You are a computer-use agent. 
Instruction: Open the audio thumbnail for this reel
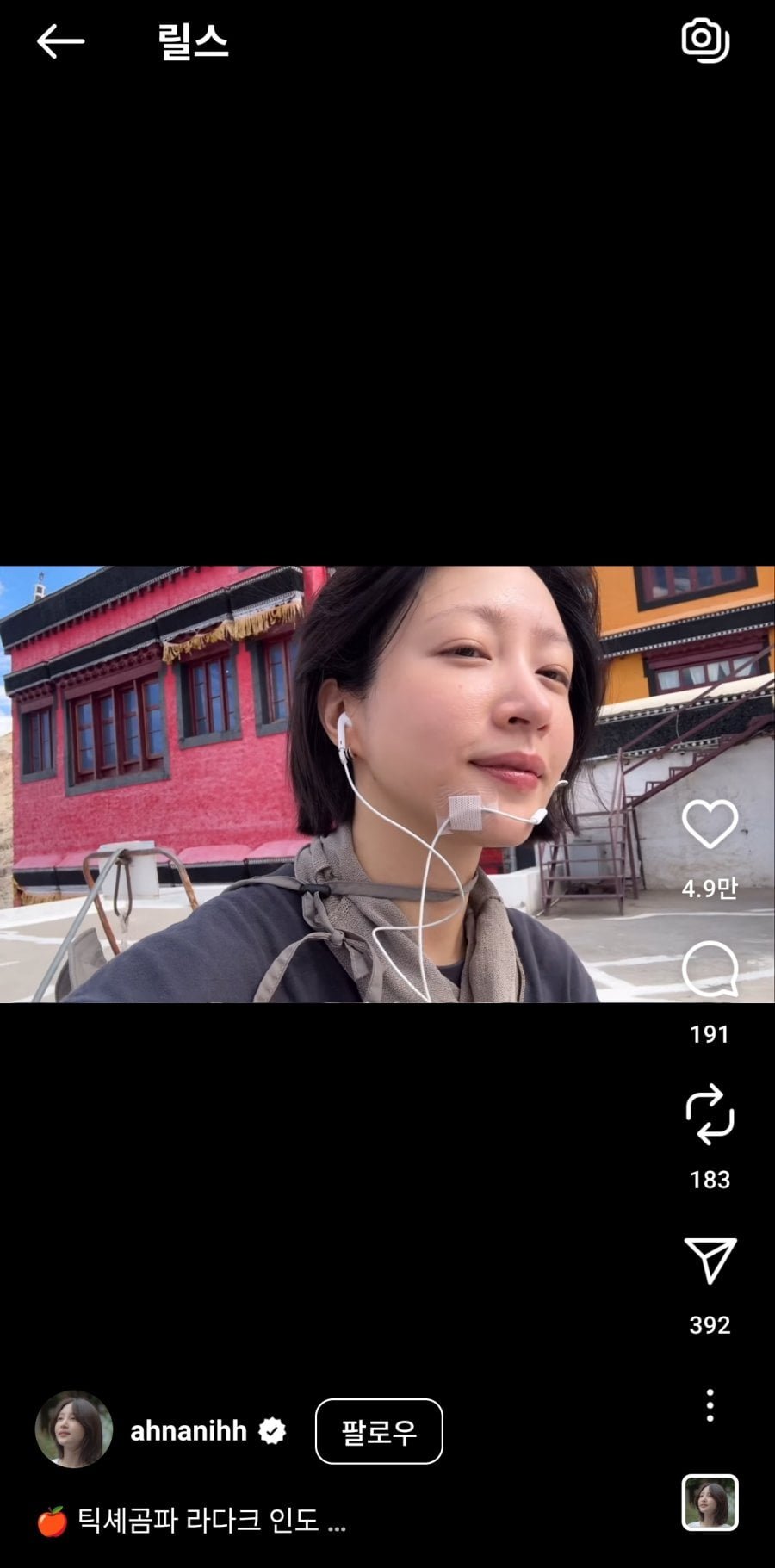pyautogui.click(x=710, y=1503)
